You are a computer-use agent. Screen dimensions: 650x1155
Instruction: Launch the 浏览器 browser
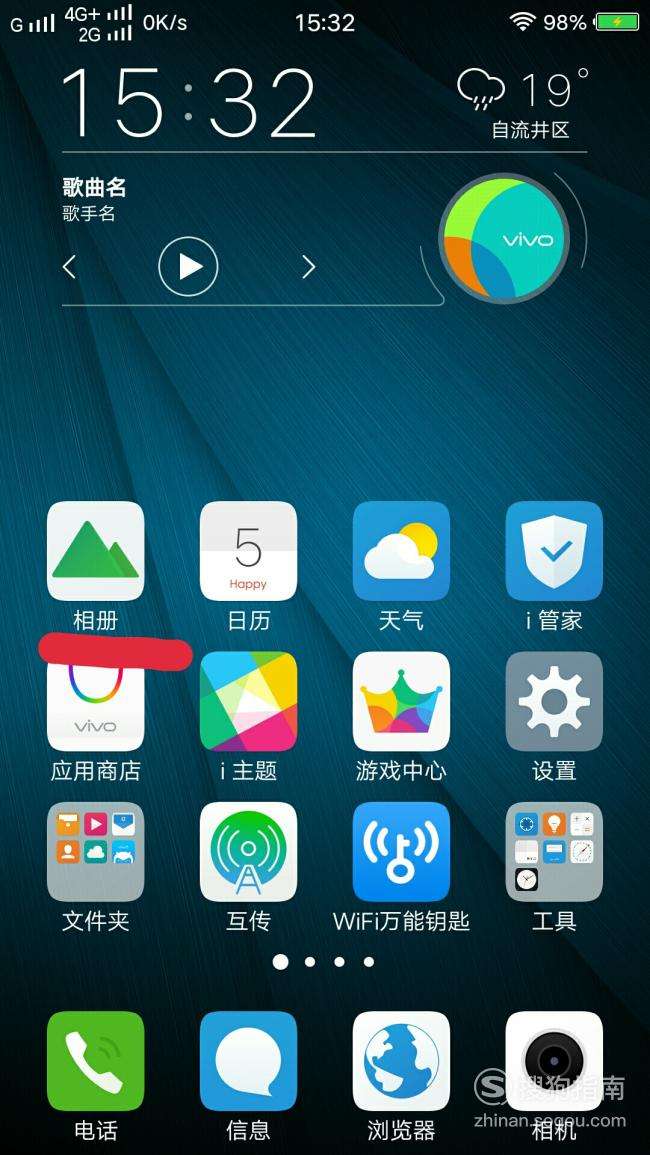pos(401,1061)
